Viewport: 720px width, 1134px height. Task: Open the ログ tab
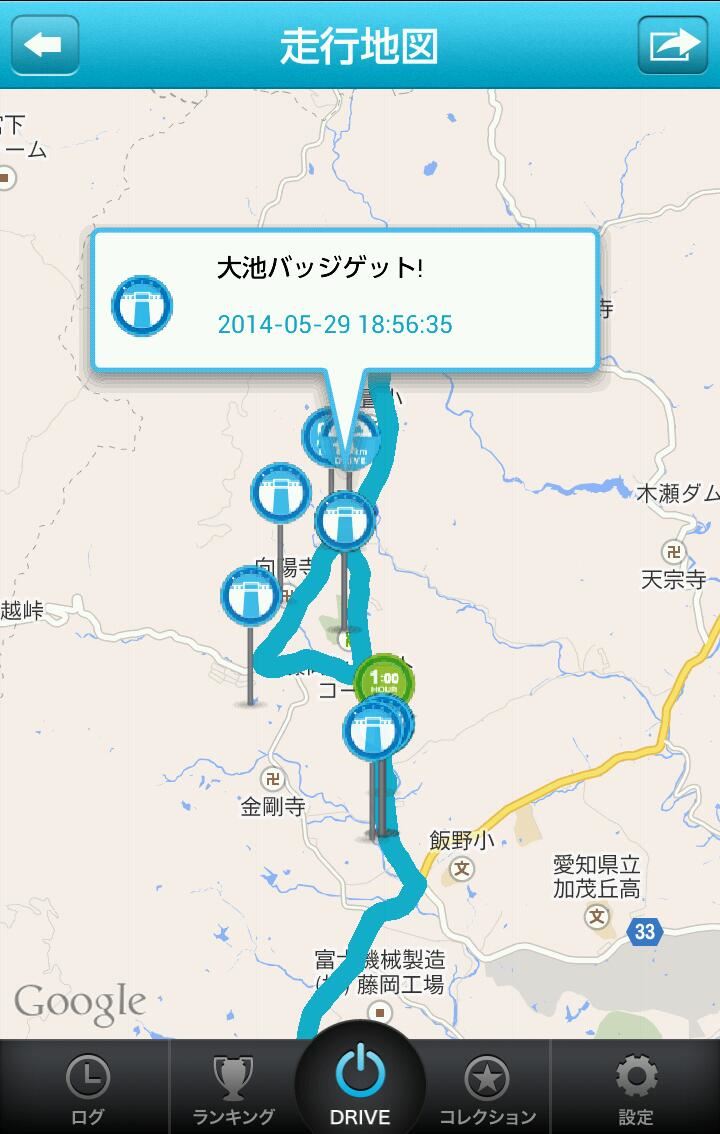pos(86,1087)
